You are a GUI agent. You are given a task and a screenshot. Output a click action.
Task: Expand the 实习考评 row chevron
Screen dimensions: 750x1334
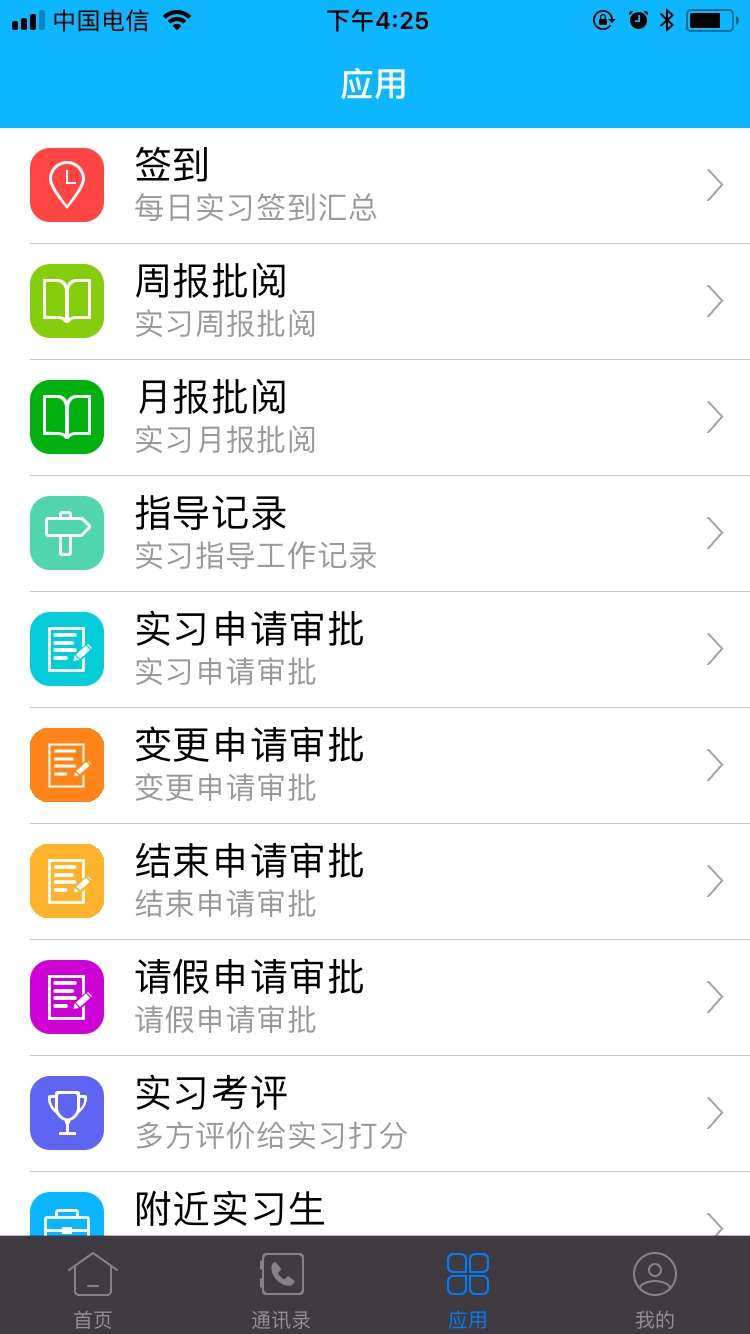click(714, 1112)
